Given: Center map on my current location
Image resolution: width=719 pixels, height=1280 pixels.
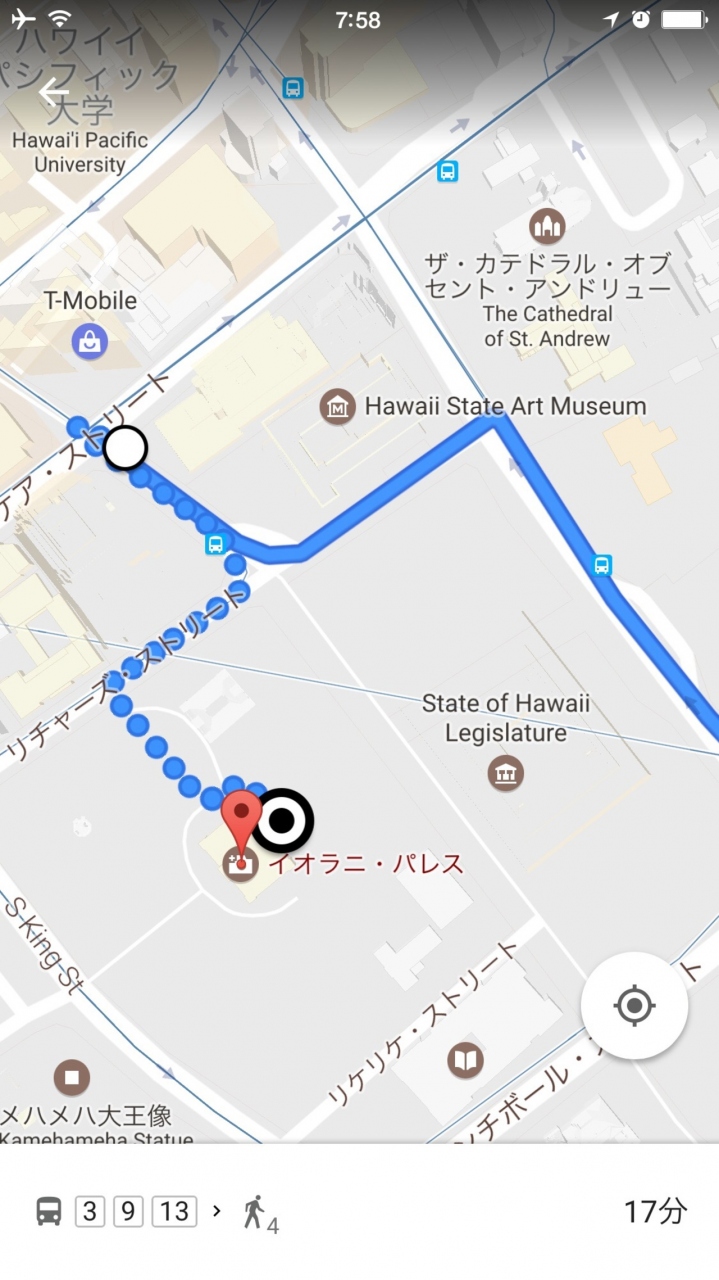Looking at the screenshot, I should [634, 1005].
